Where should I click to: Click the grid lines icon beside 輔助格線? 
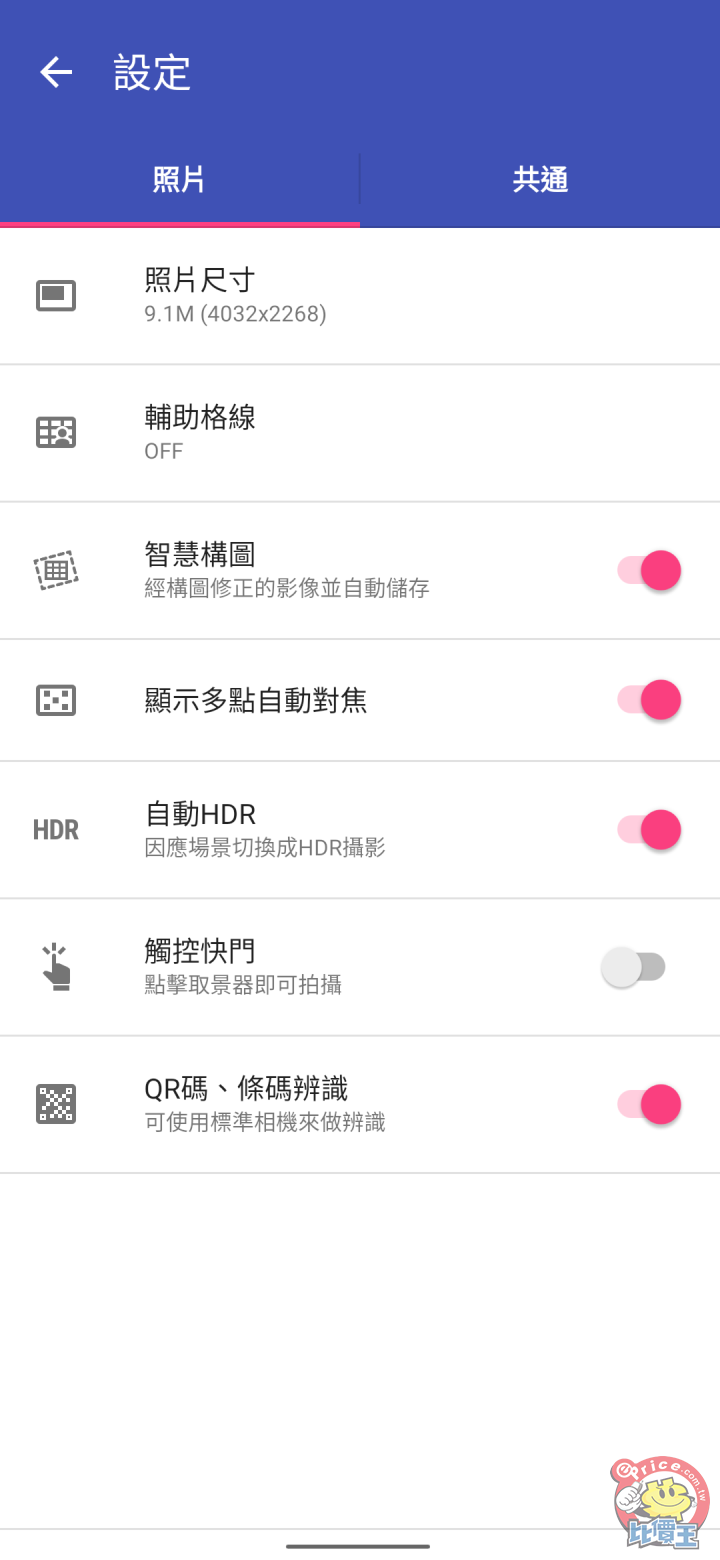click(57, 432)
